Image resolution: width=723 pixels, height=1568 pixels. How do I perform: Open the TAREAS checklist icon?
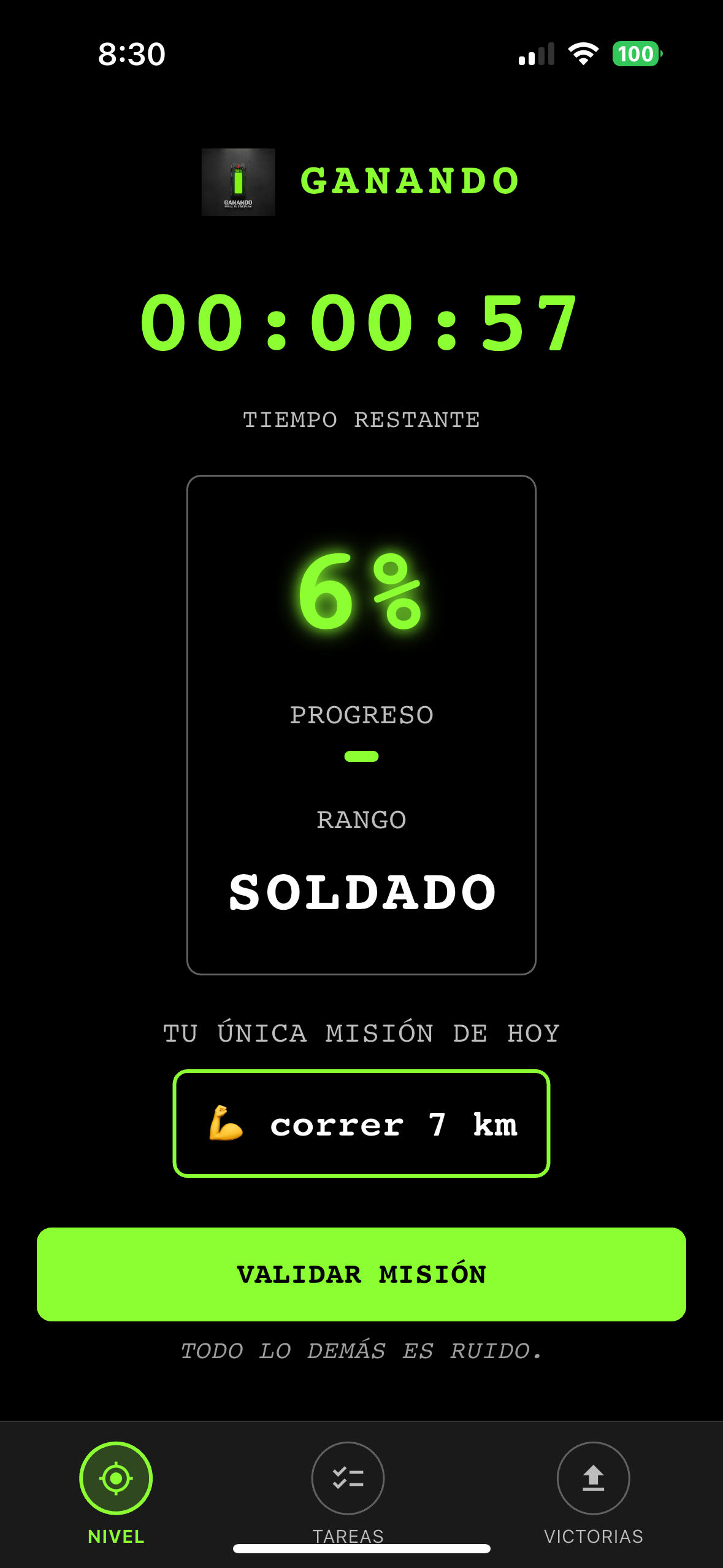tap(347, 1478)
